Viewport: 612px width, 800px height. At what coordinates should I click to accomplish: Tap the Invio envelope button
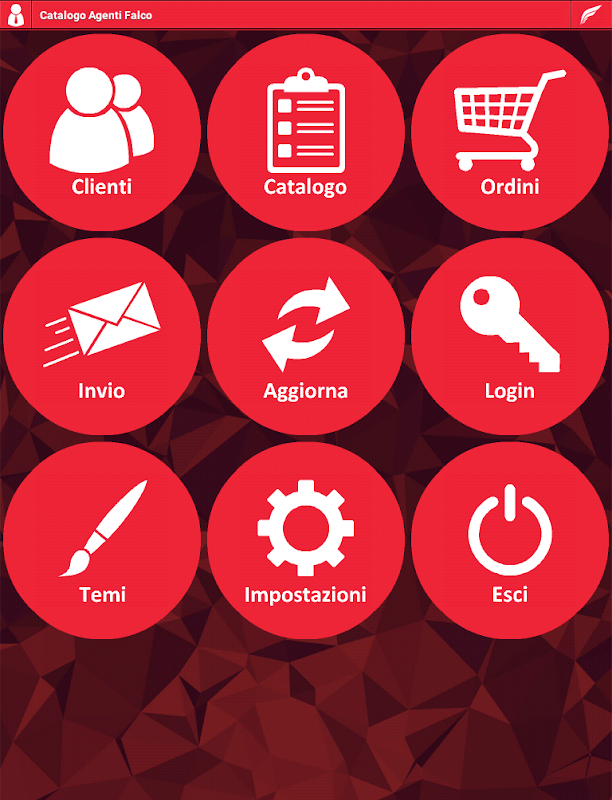102,336
